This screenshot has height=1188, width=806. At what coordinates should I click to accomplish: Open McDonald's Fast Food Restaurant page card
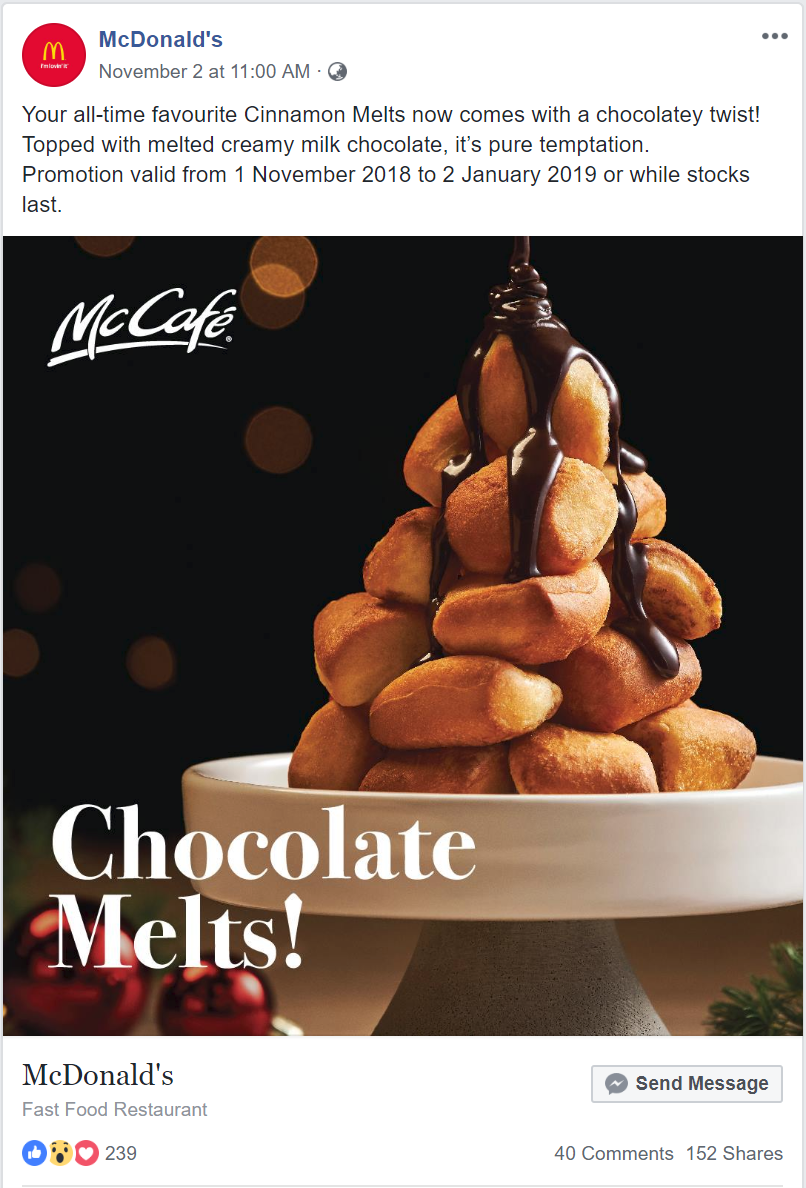98,1076
